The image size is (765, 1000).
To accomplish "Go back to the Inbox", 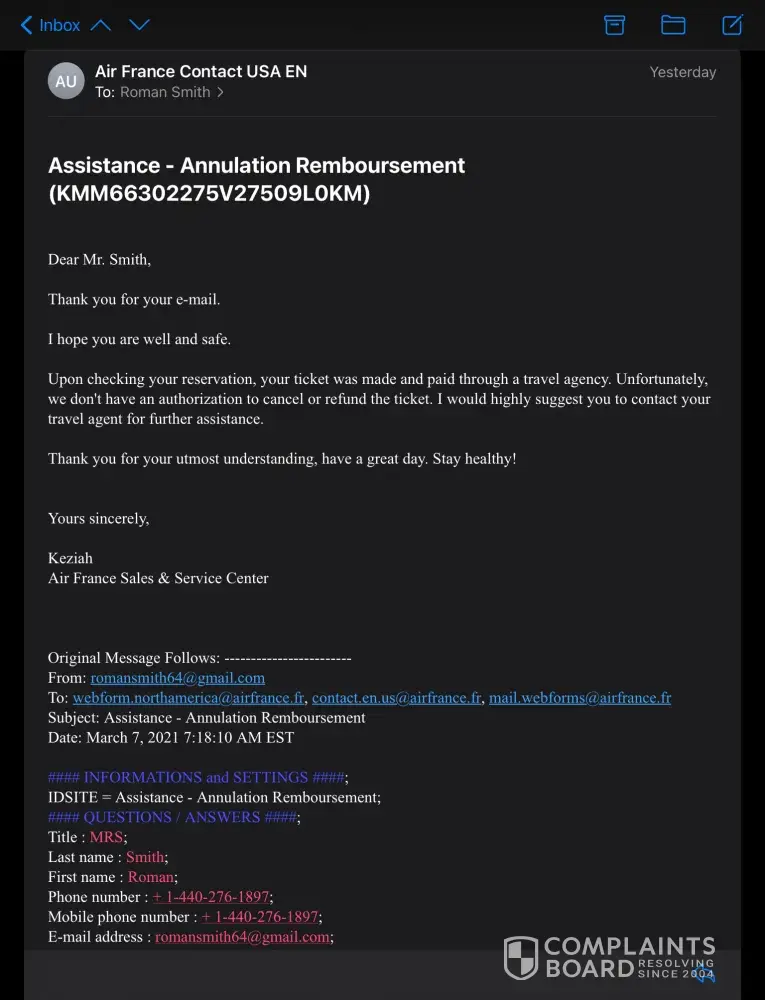I will click(50, 25).
